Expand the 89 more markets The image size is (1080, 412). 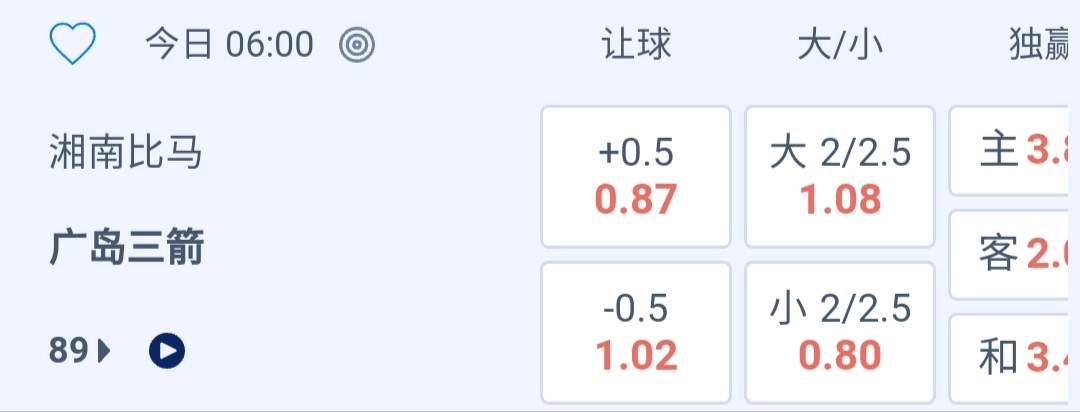click(x=80, y=351)
